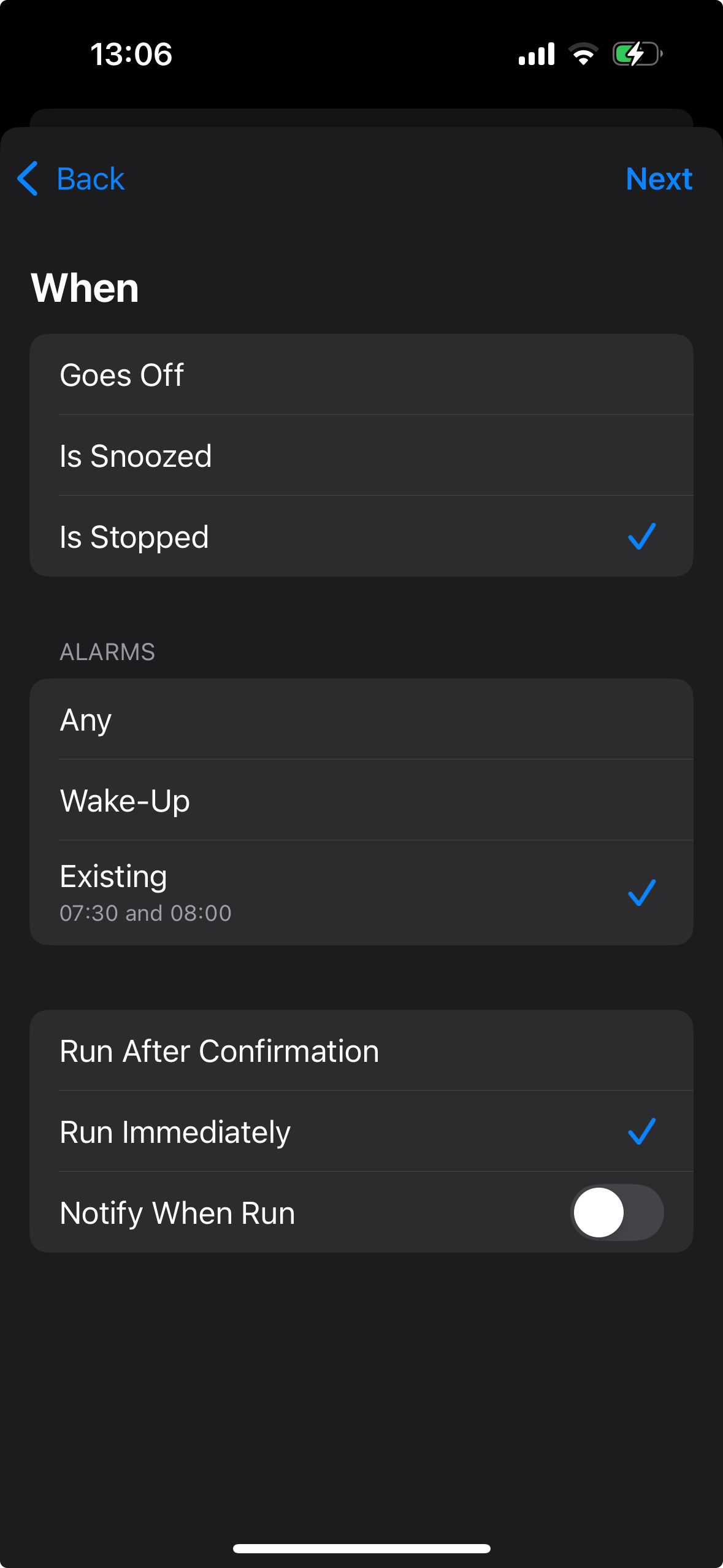The width and height of the screenshot is (723, 1568).
Task: Choose Any alarm
Action: (x=361, y=719)
